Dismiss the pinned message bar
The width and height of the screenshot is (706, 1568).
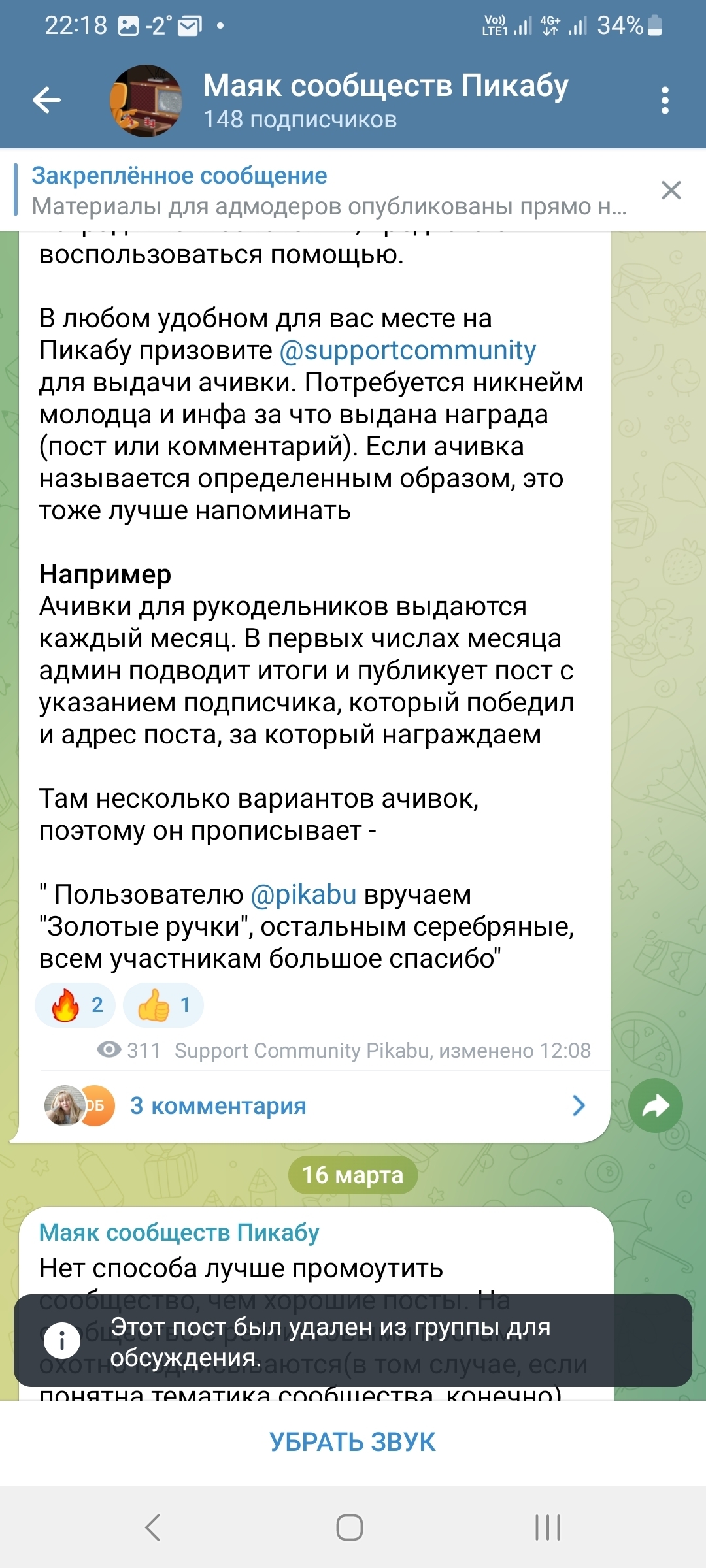671,191
